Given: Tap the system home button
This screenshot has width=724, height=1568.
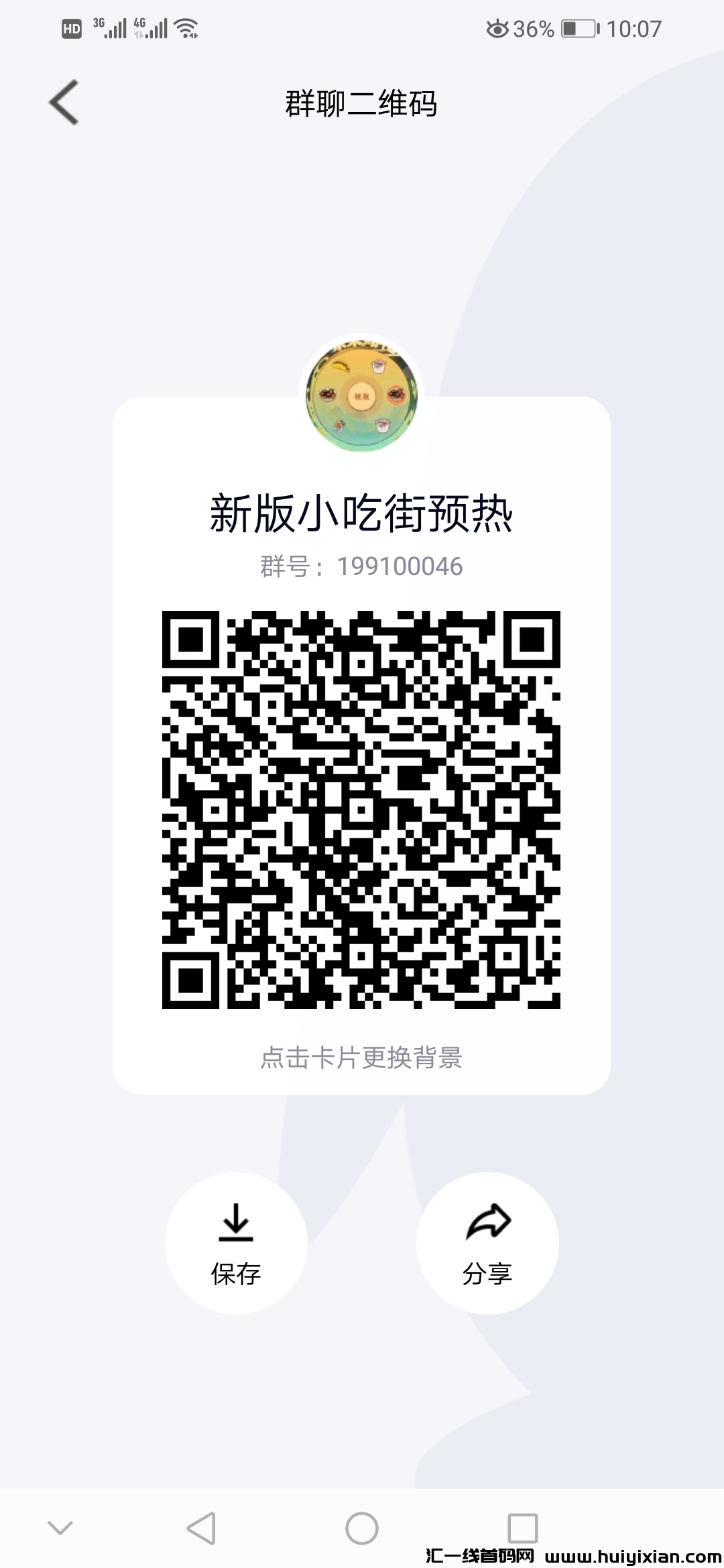Looking at the screenshot, I should (x=361, y=1528).
